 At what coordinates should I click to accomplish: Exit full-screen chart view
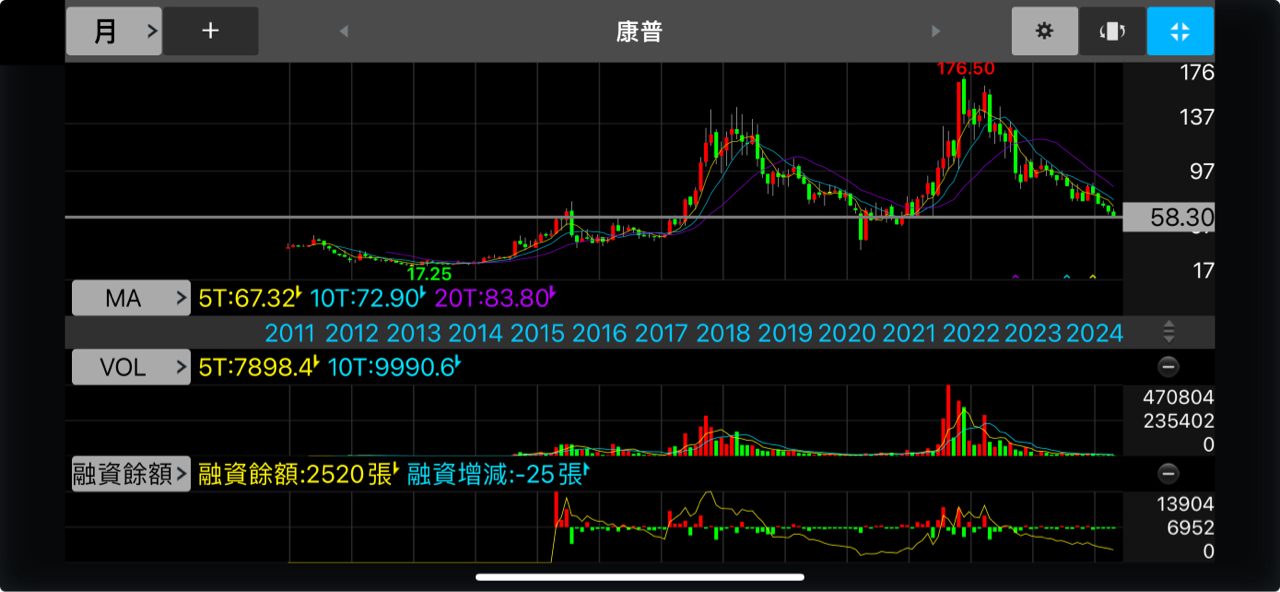(x=1180, y=31)
